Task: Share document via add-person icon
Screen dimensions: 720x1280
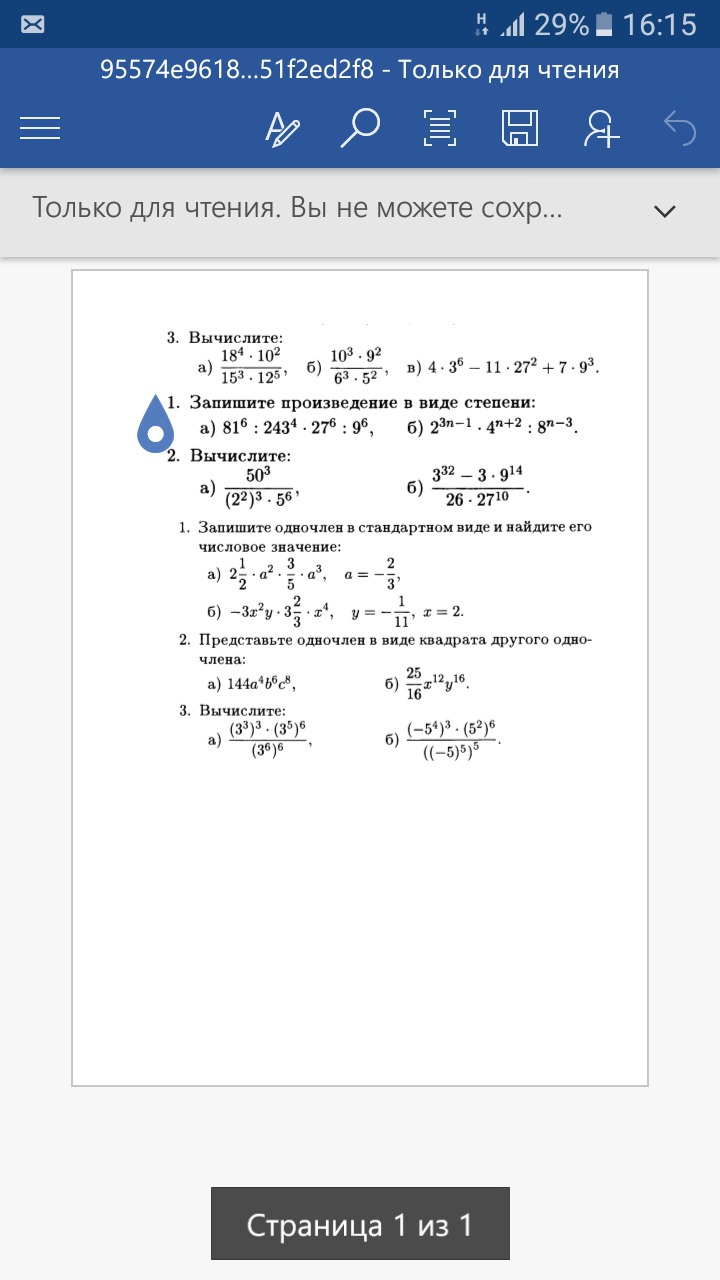Action: (x=602, y=128)
